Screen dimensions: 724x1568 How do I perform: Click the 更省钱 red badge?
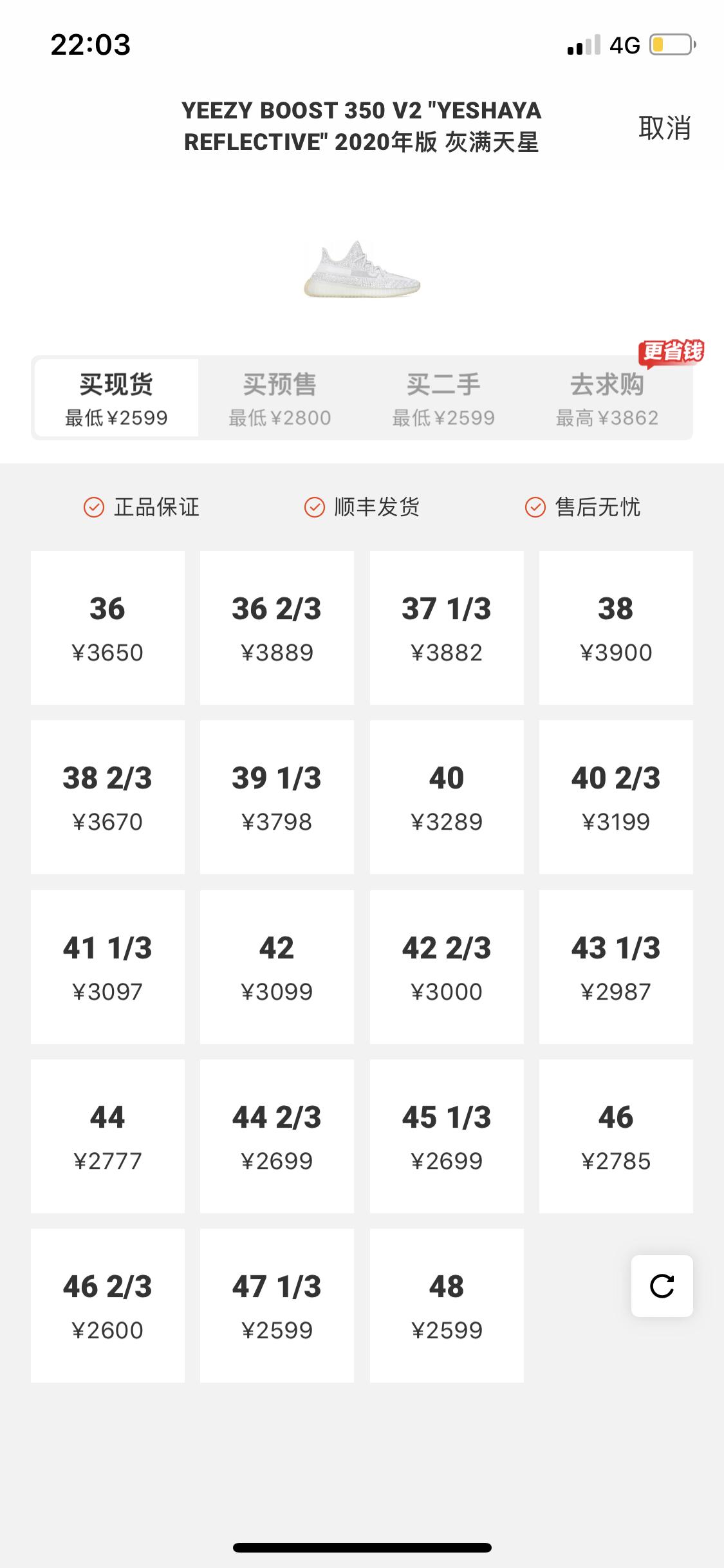pos(673,352)
